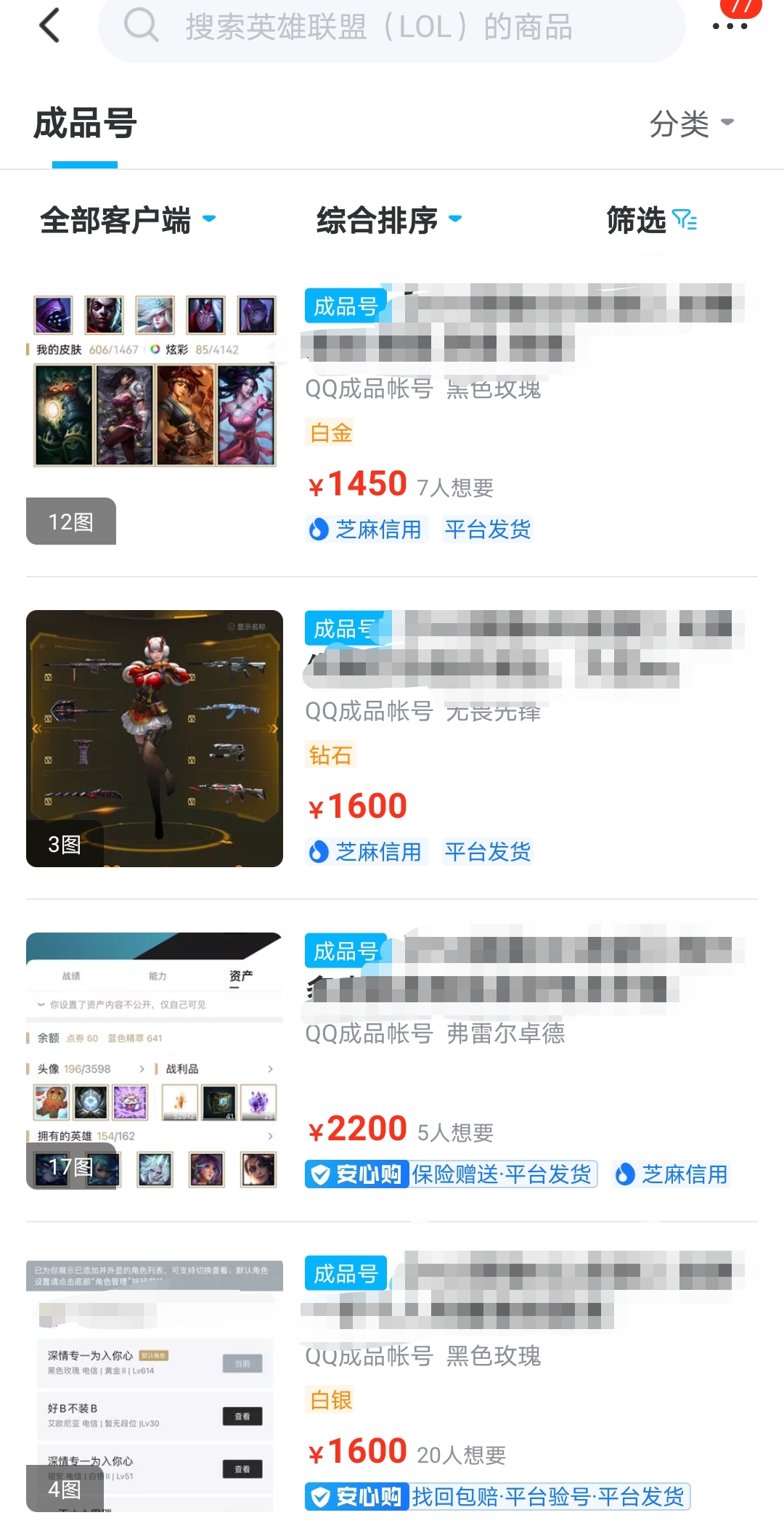Expand the 综合排序 sorting dropdown
784x1531 pixels.
coord(389,220)
